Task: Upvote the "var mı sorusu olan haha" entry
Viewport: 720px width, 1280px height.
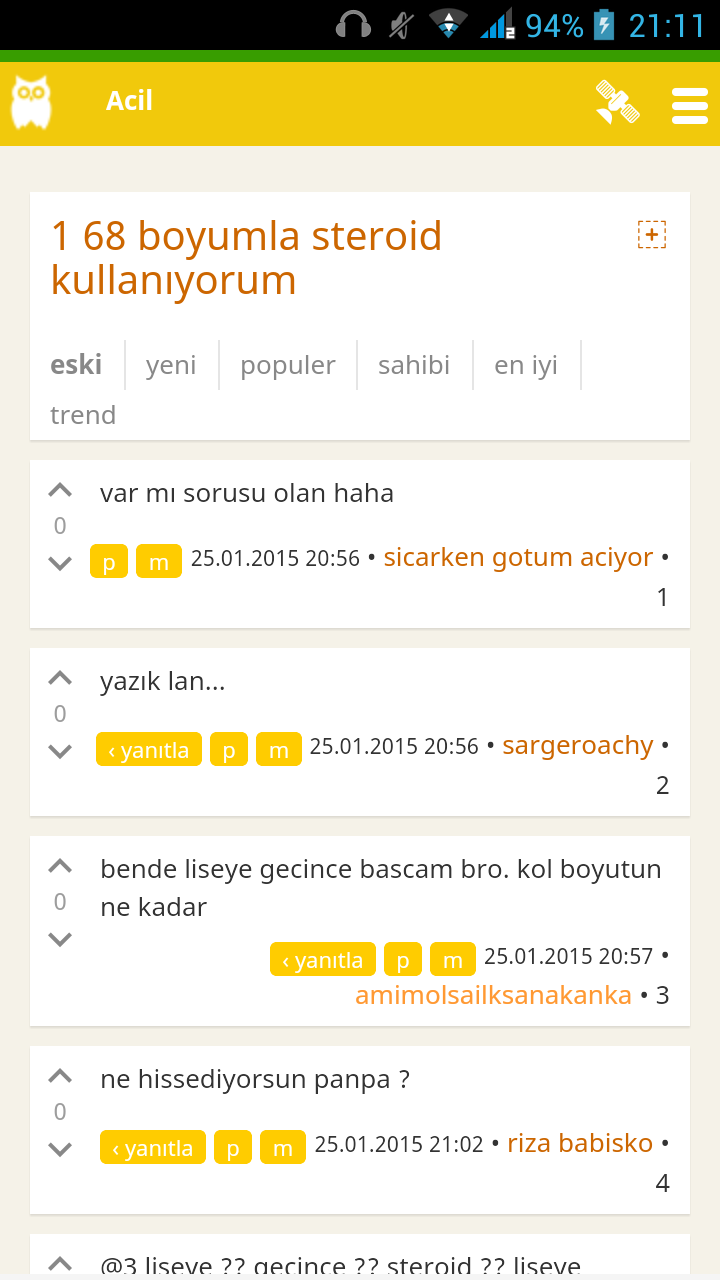Action: pyautogui.click(x=60, y=490)
